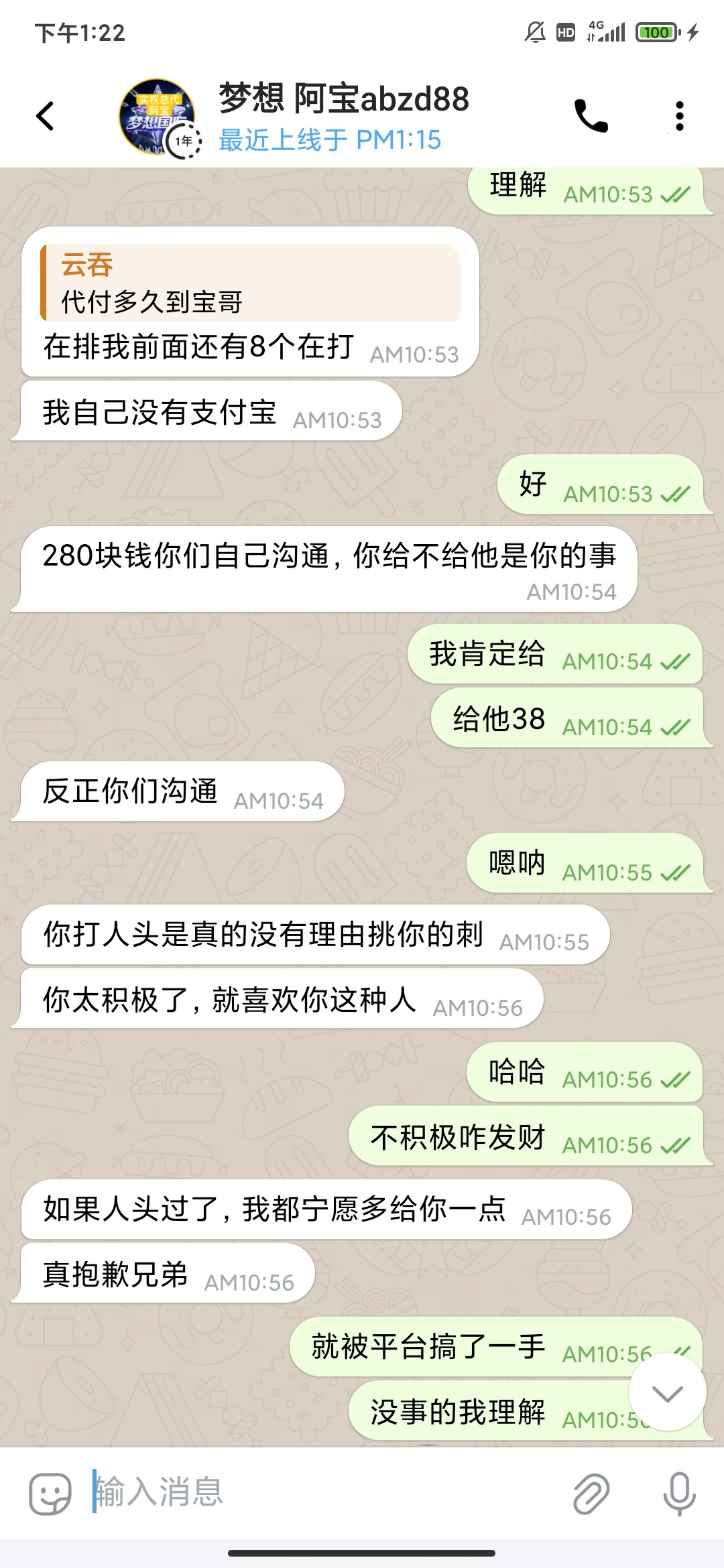Focus the 输入消息 text field
Viewport: 724px width, 1568px height.
(322, 1492)
